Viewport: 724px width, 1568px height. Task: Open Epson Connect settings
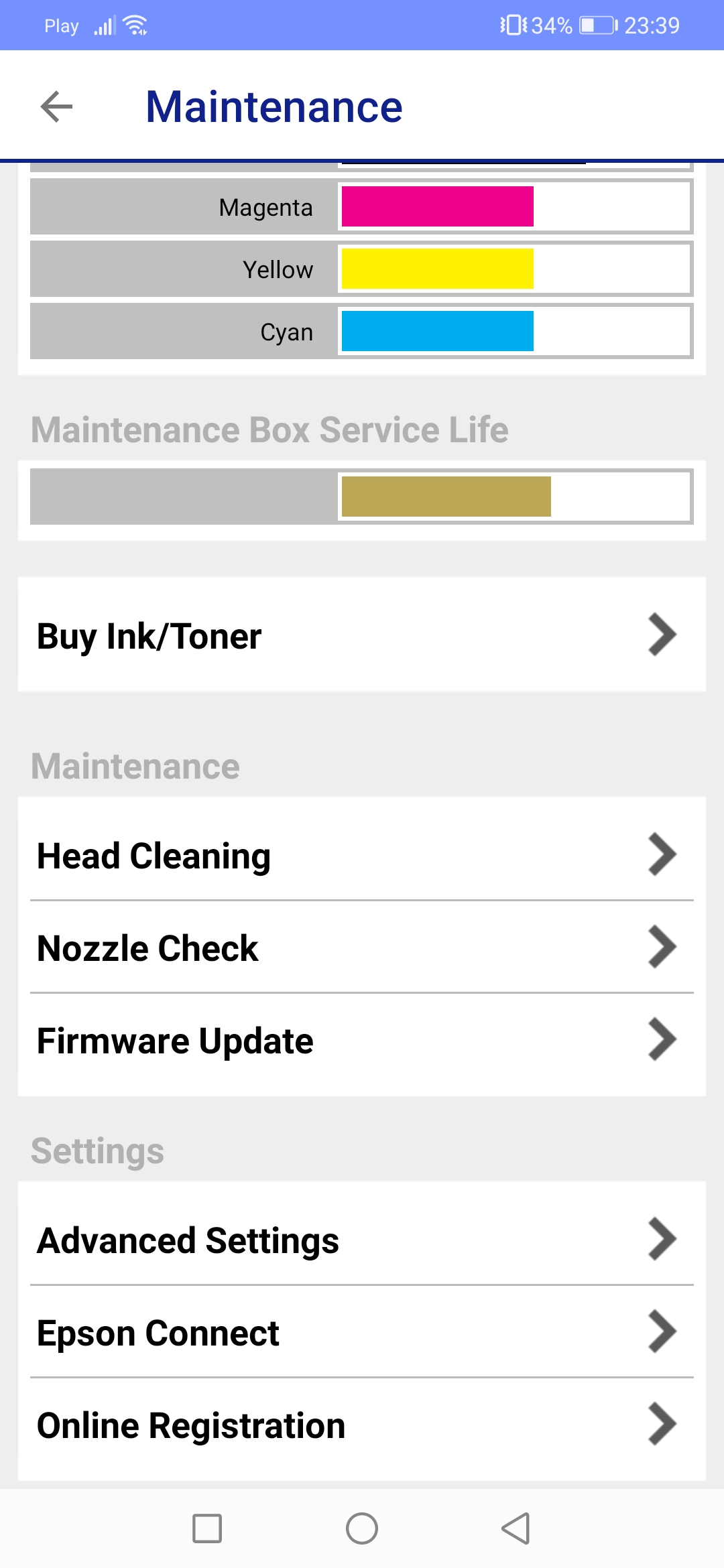pyautogui.click(x=362, y=1332)
